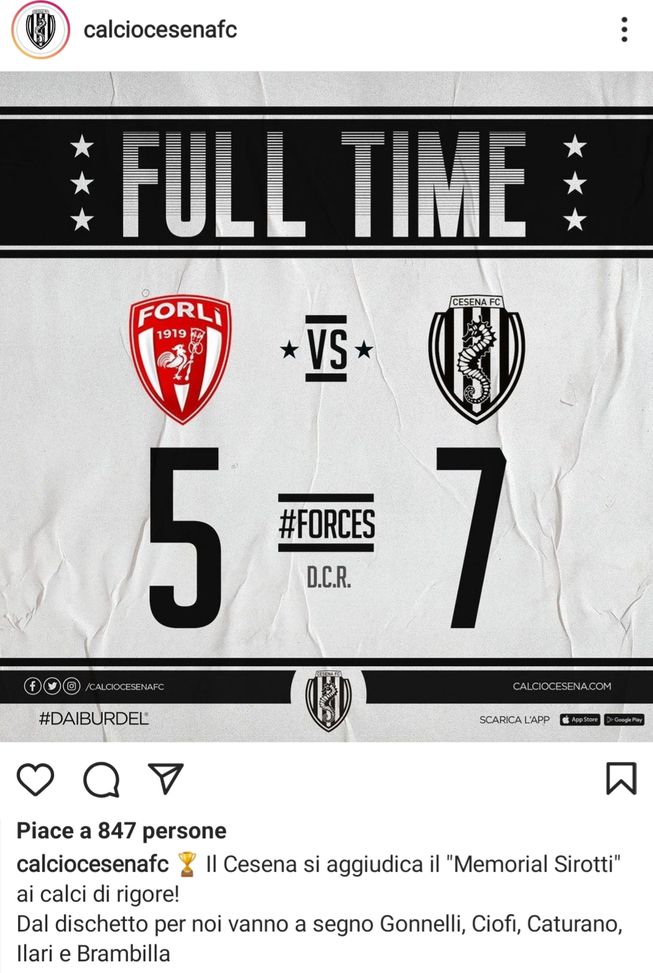The image size is (653, 973).
Task: Save this post to bookmarks
Action: pyautogui.click(x=621, y=779)
